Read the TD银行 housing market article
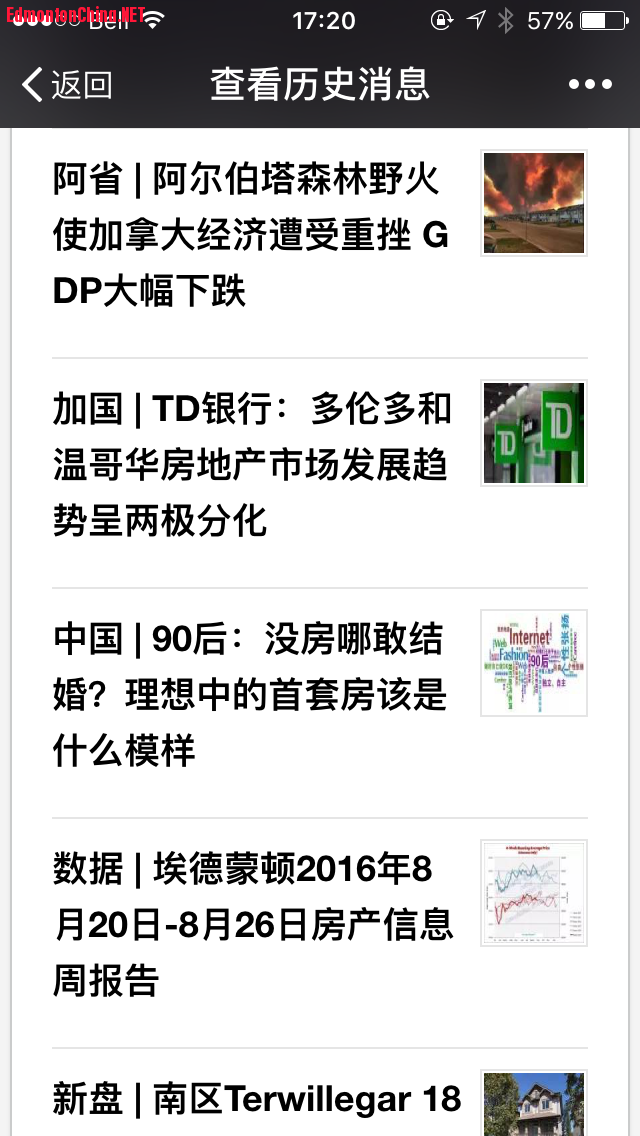The width and height of the screenshot is (640, 1136). pyautogui.click(x=252, y=465)
